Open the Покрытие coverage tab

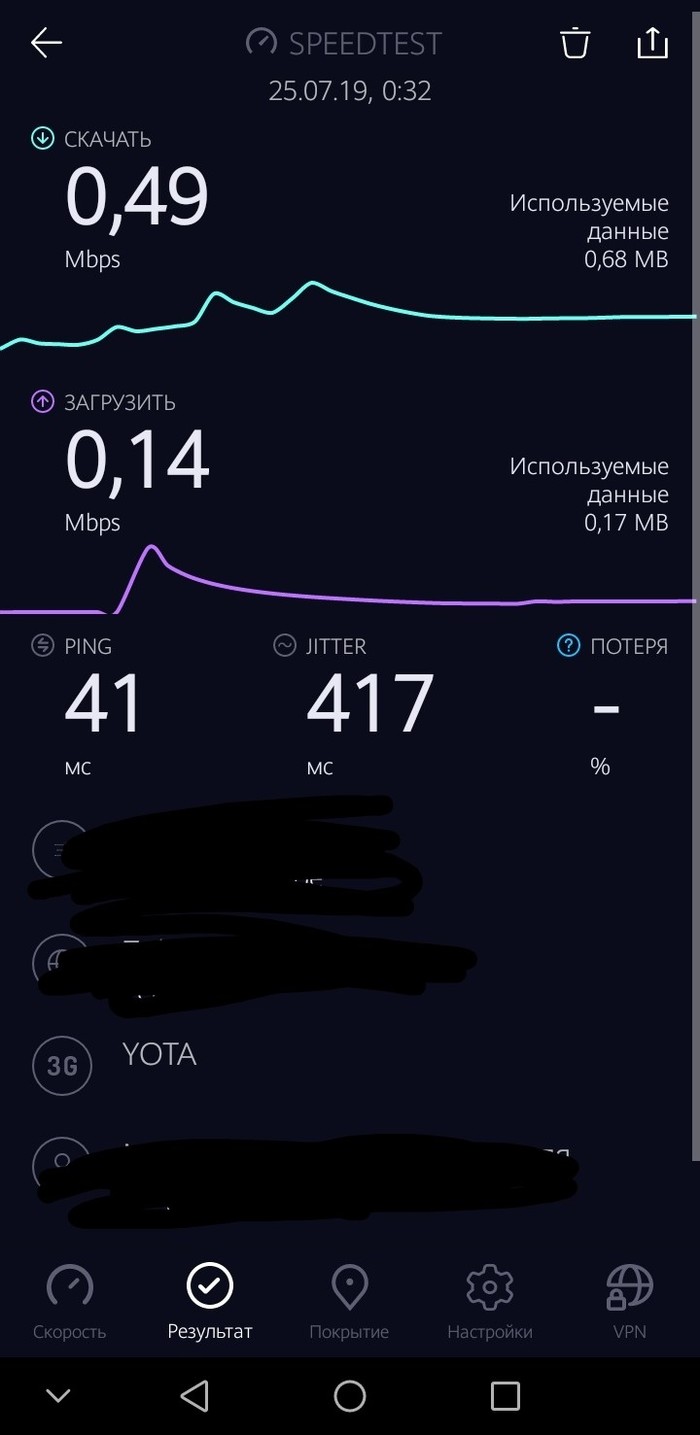[x=349, y=1301]
